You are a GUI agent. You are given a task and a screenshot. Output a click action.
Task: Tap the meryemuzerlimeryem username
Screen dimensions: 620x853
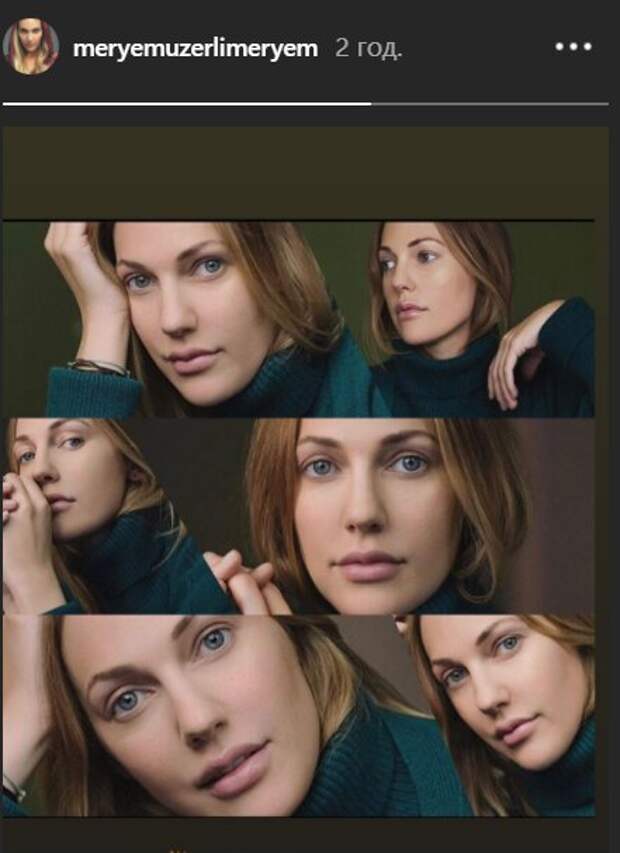click(194, 48)
